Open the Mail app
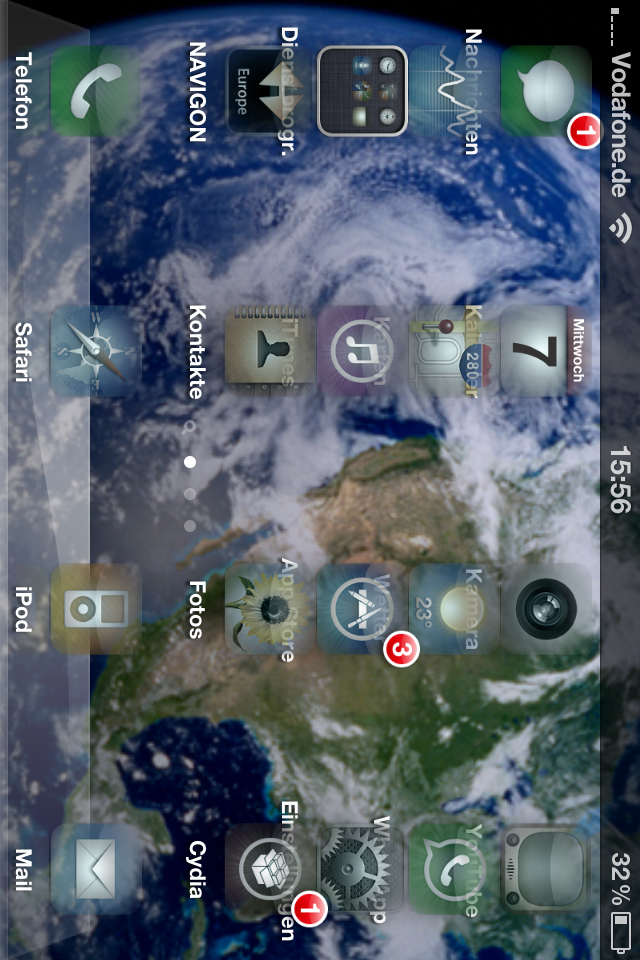 pos(95,868)
